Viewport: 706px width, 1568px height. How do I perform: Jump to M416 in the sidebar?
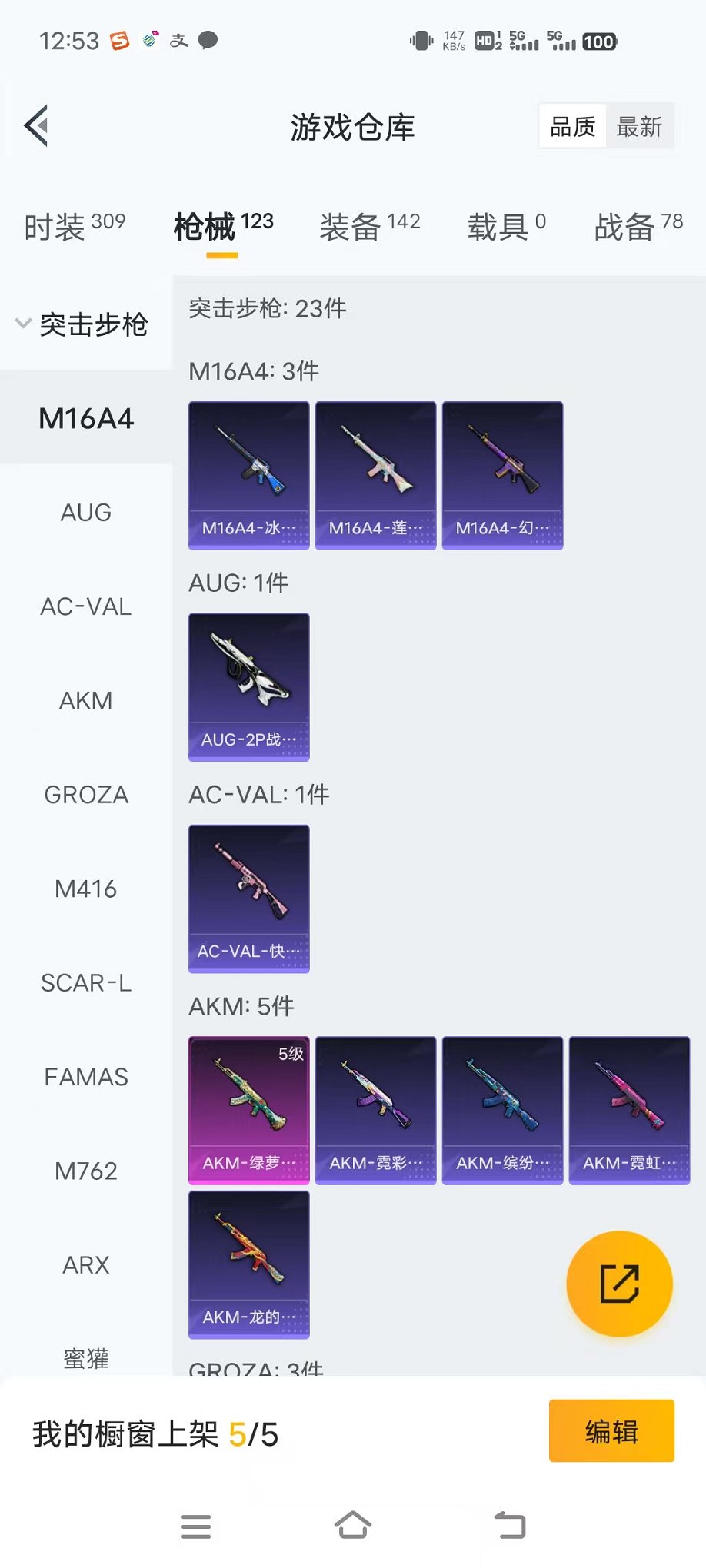pyautogui.click(x=86, y=889)
